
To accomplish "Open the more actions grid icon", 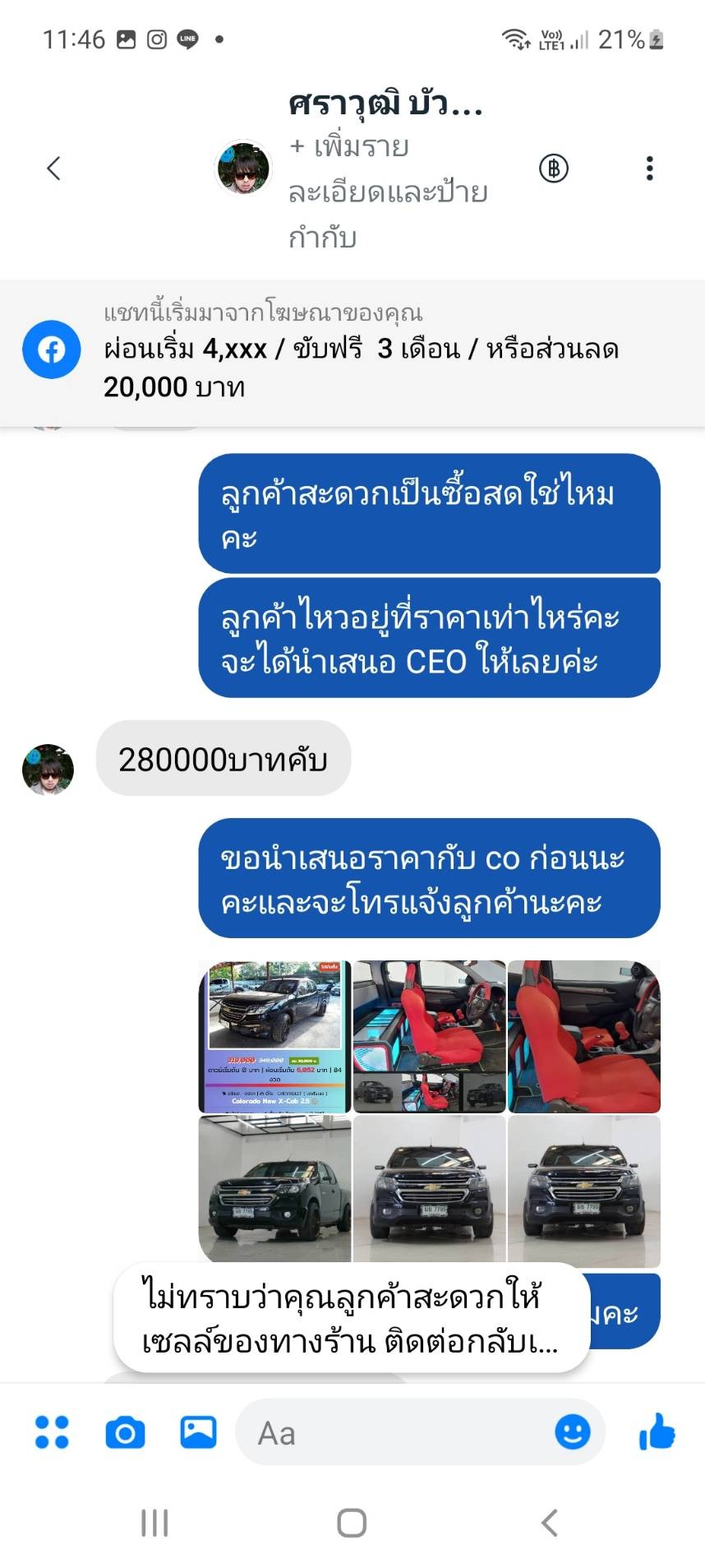I will tap(52, 1432).
